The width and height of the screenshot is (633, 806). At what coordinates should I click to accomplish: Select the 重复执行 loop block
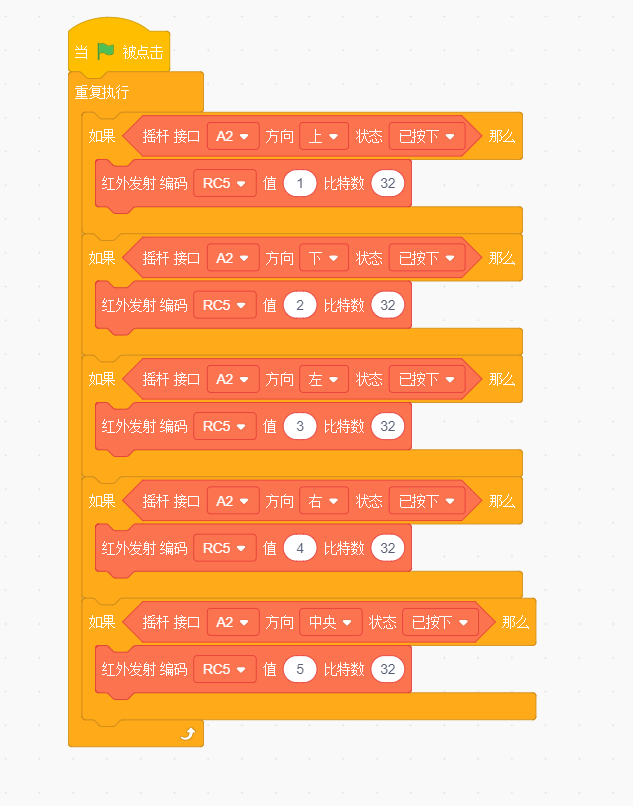tap(102, 93)
